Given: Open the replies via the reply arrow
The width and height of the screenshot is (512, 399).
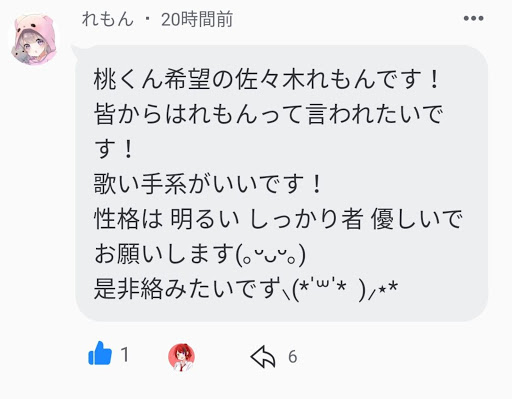Looking at the screenshot, I should (x=263, y=357).
